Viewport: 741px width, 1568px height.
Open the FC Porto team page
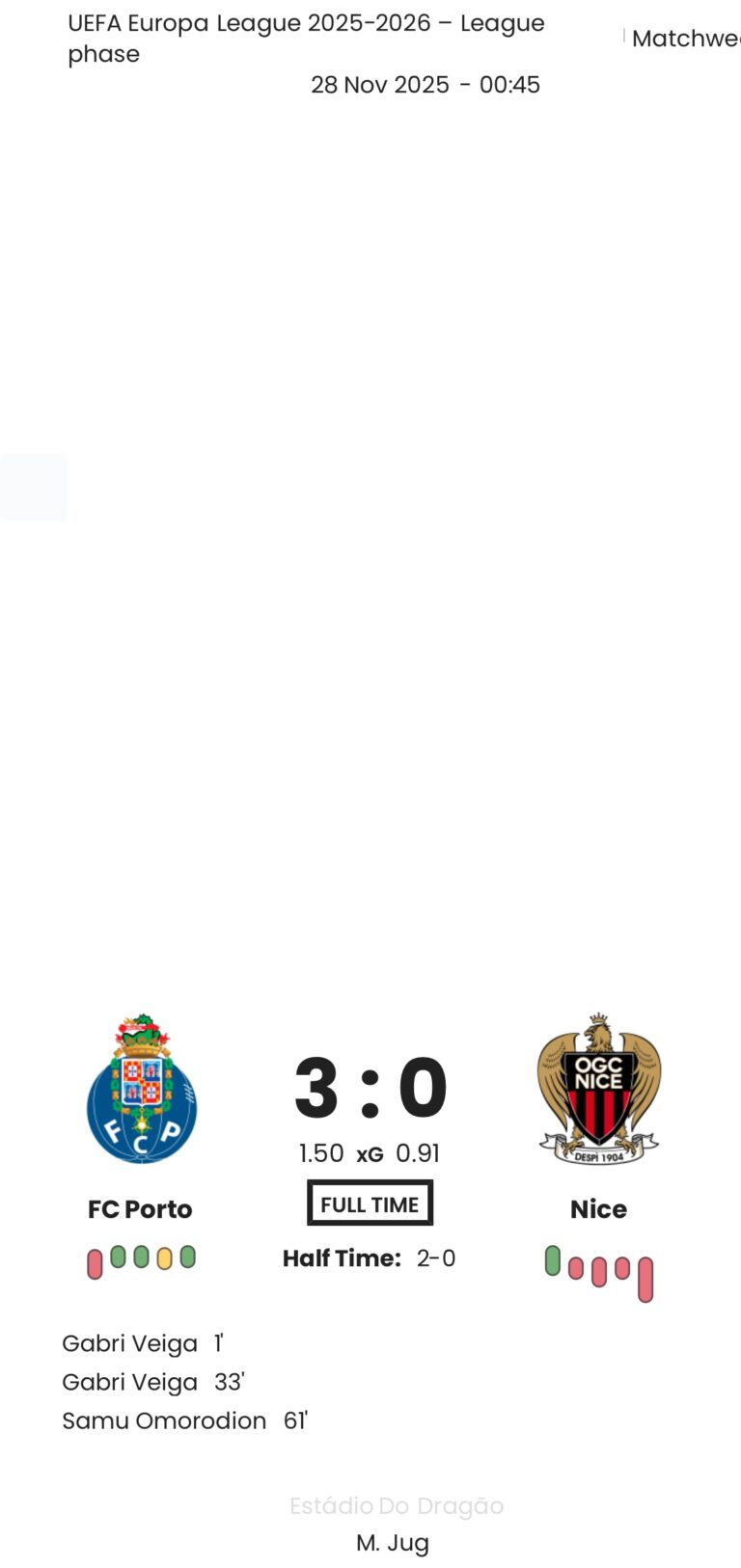pos(141,1208)
